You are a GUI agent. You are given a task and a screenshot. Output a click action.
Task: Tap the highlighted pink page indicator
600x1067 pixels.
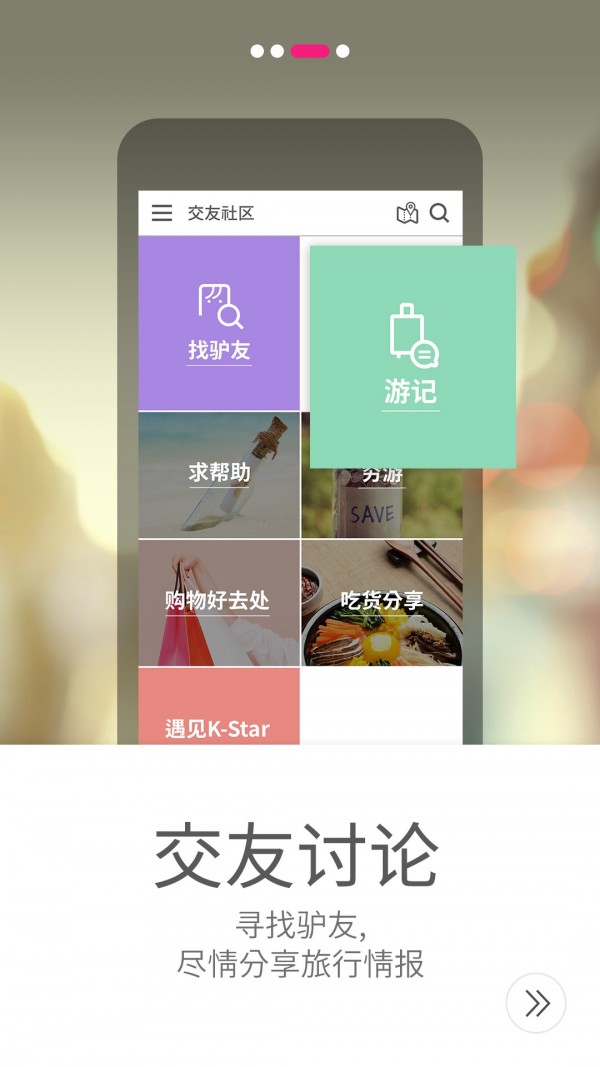point(310,51)
